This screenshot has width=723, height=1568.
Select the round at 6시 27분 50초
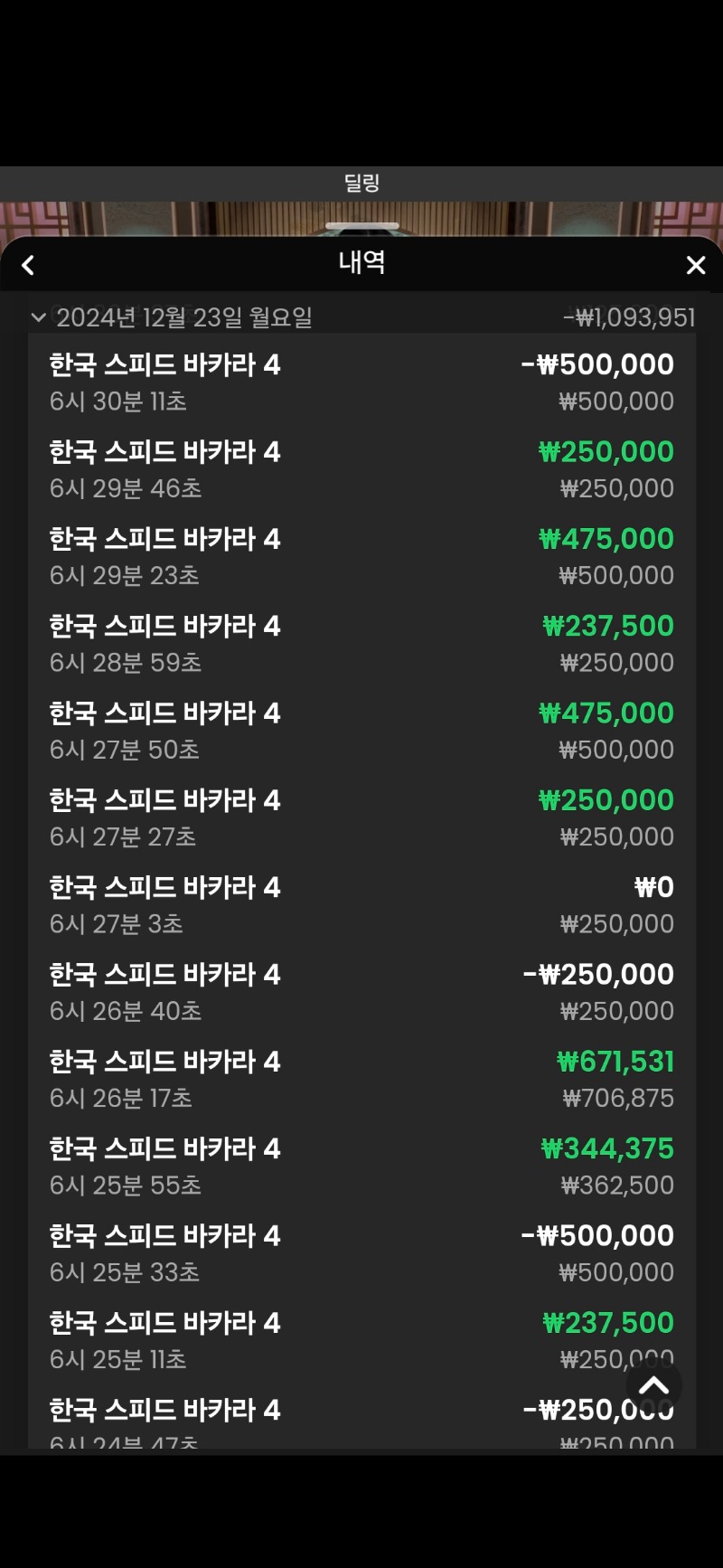click(x=361, y=731)
